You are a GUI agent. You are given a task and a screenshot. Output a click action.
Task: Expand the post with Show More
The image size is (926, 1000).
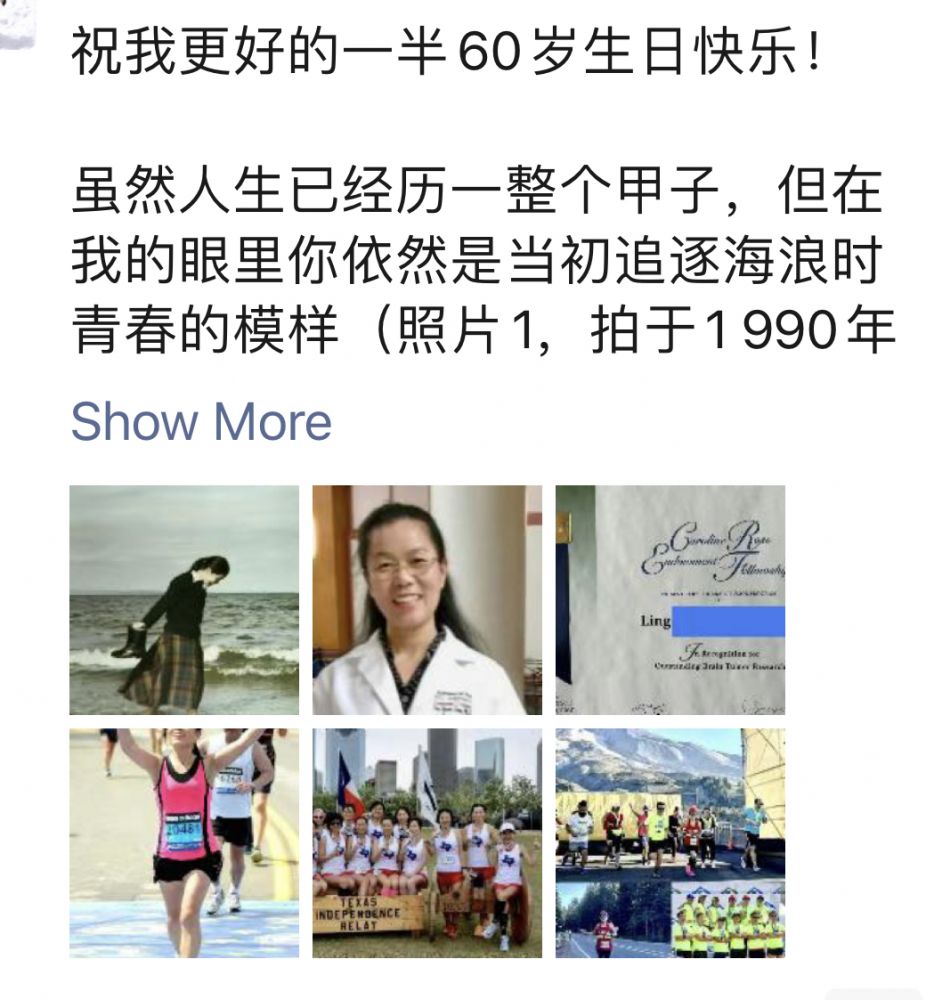pos(201,421)
